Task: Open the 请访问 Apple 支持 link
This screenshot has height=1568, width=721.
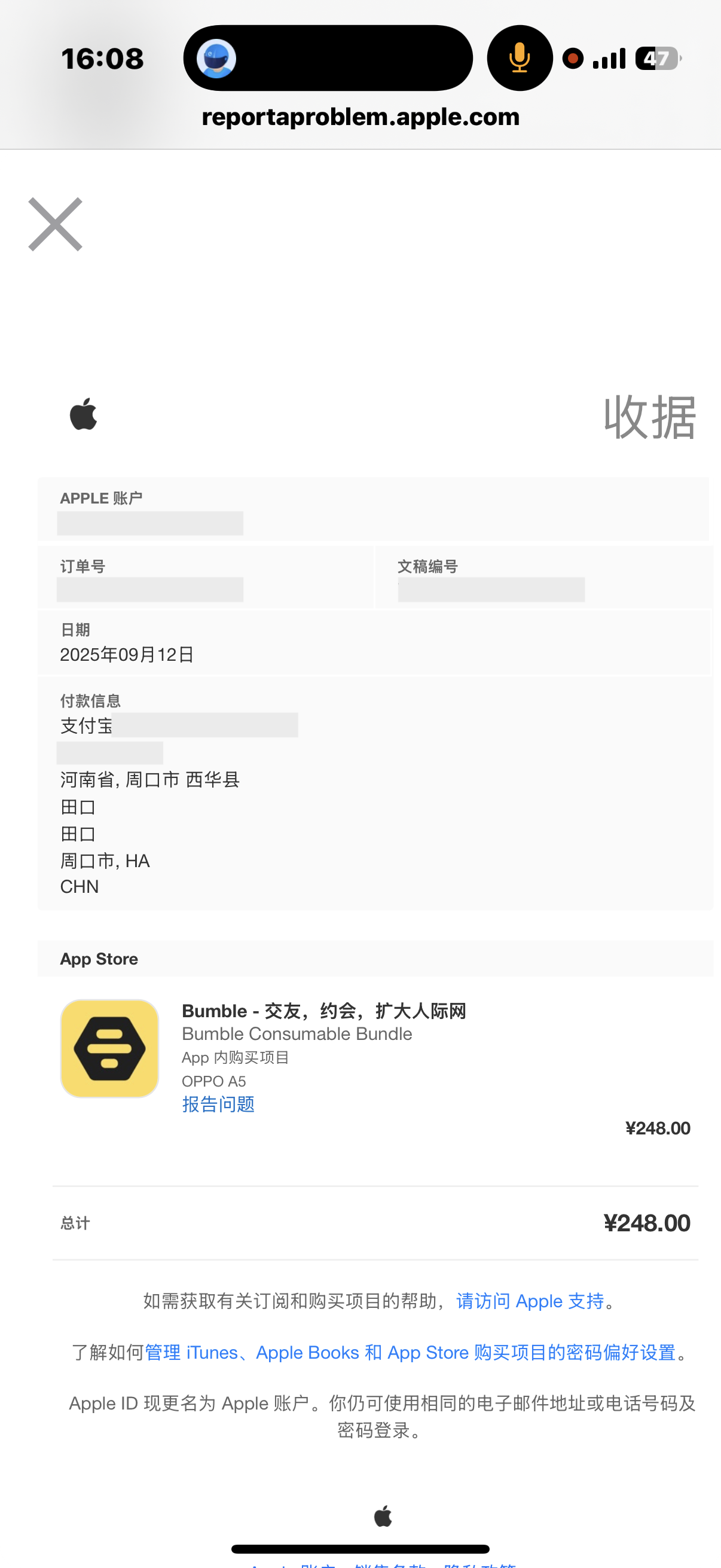Action: point(529,1301)
